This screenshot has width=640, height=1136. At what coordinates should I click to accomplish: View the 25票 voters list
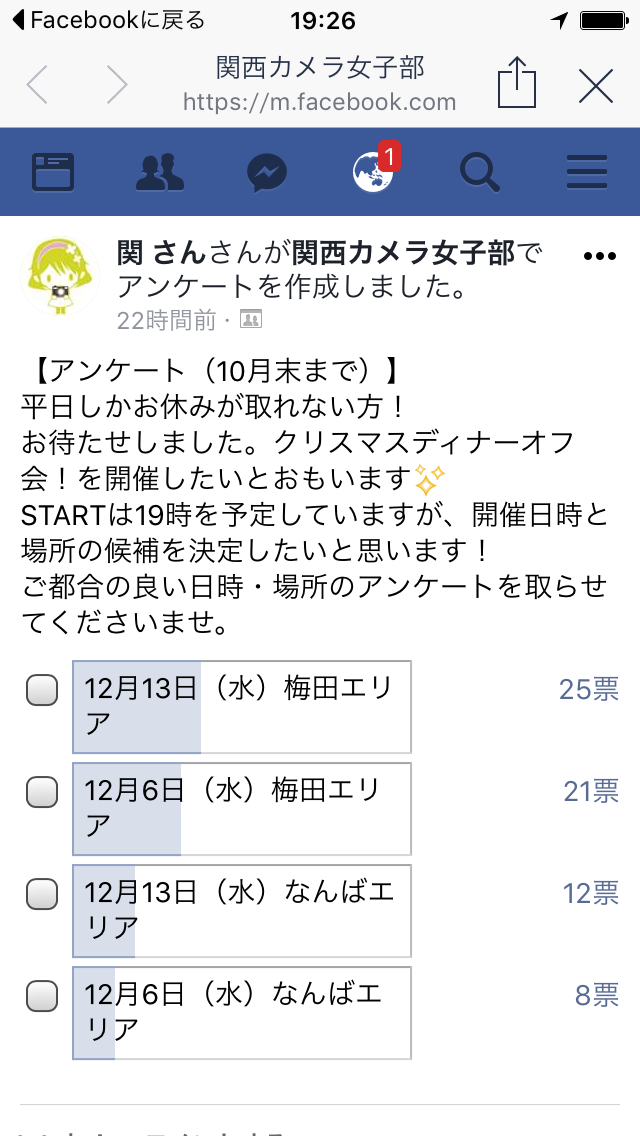click(589, 690)
